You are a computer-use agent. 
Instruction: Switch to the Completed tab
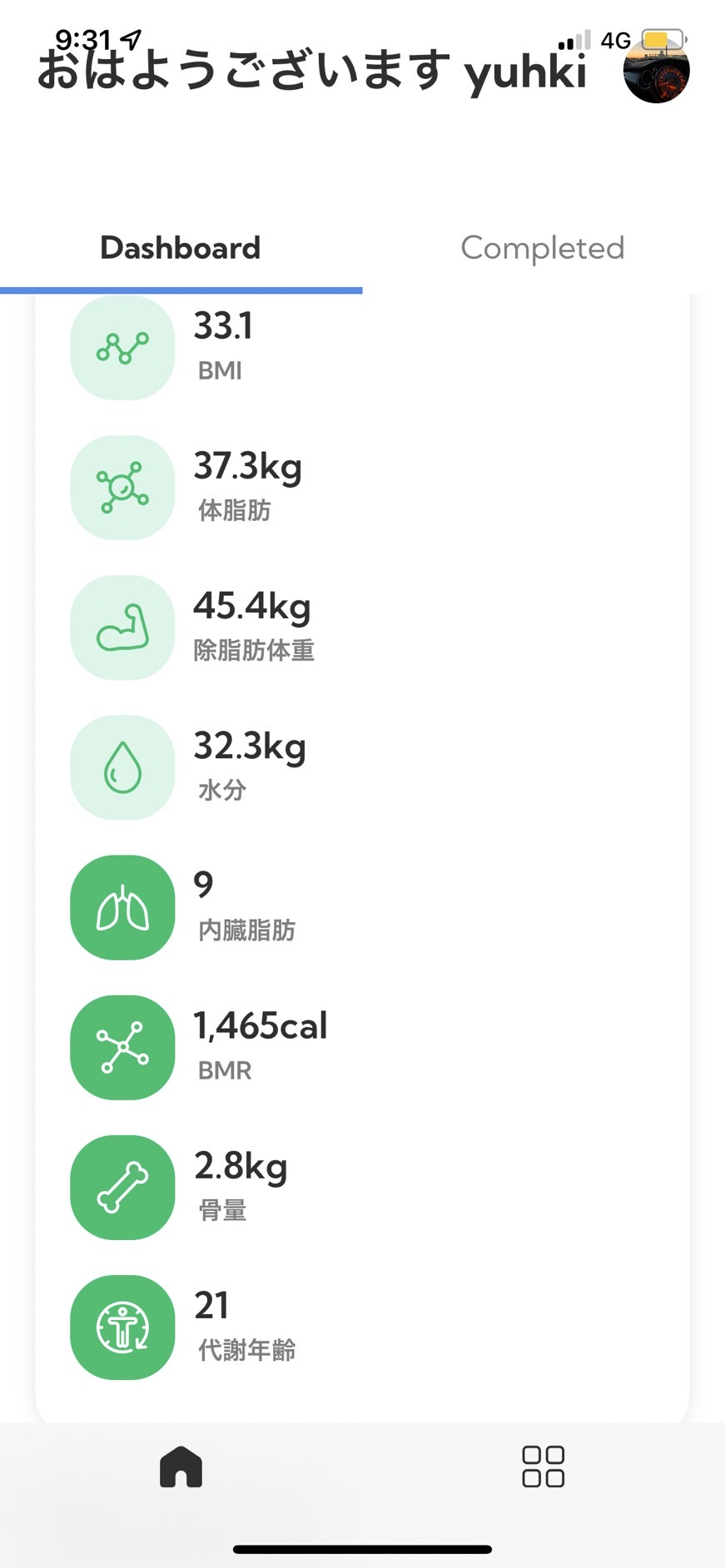543,248
